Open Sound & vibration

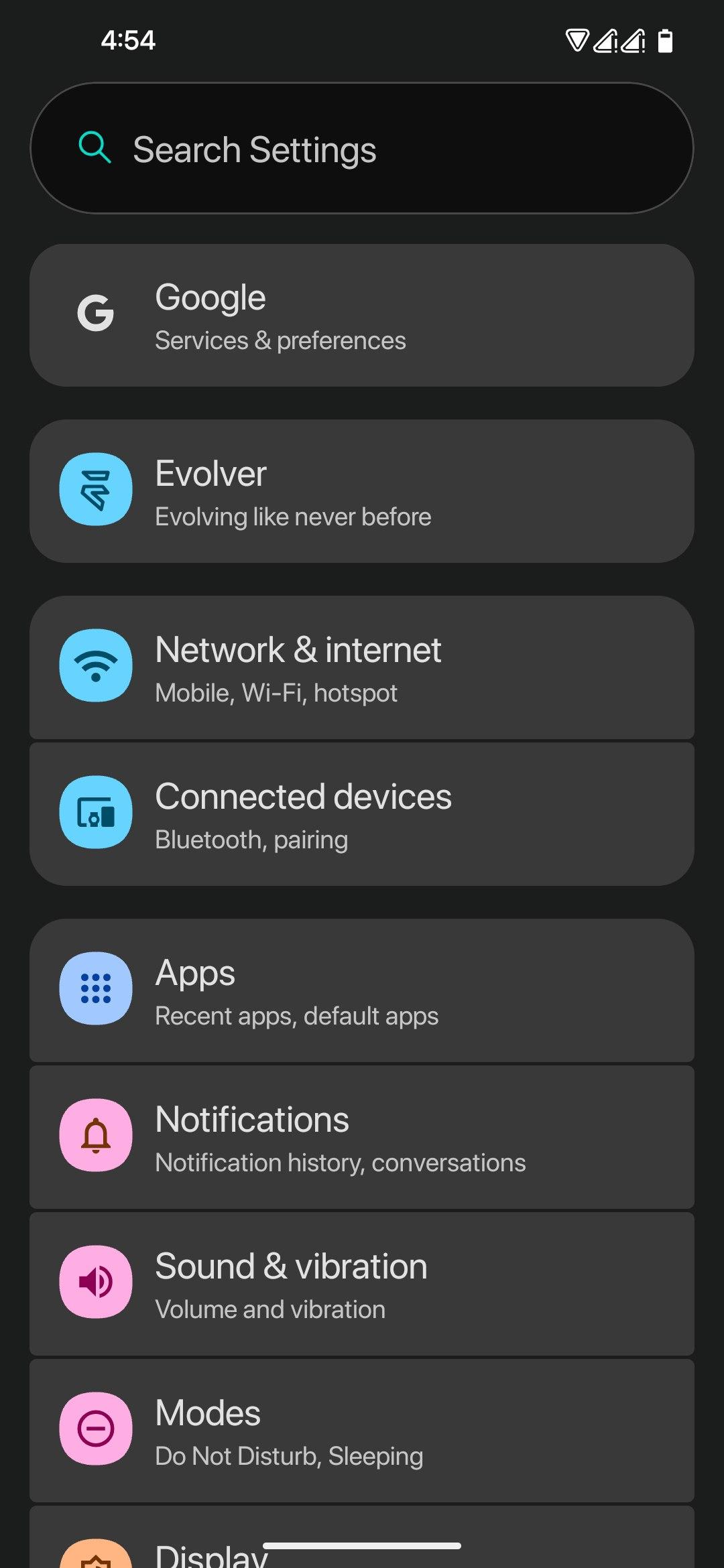[x=362, y=1284]
